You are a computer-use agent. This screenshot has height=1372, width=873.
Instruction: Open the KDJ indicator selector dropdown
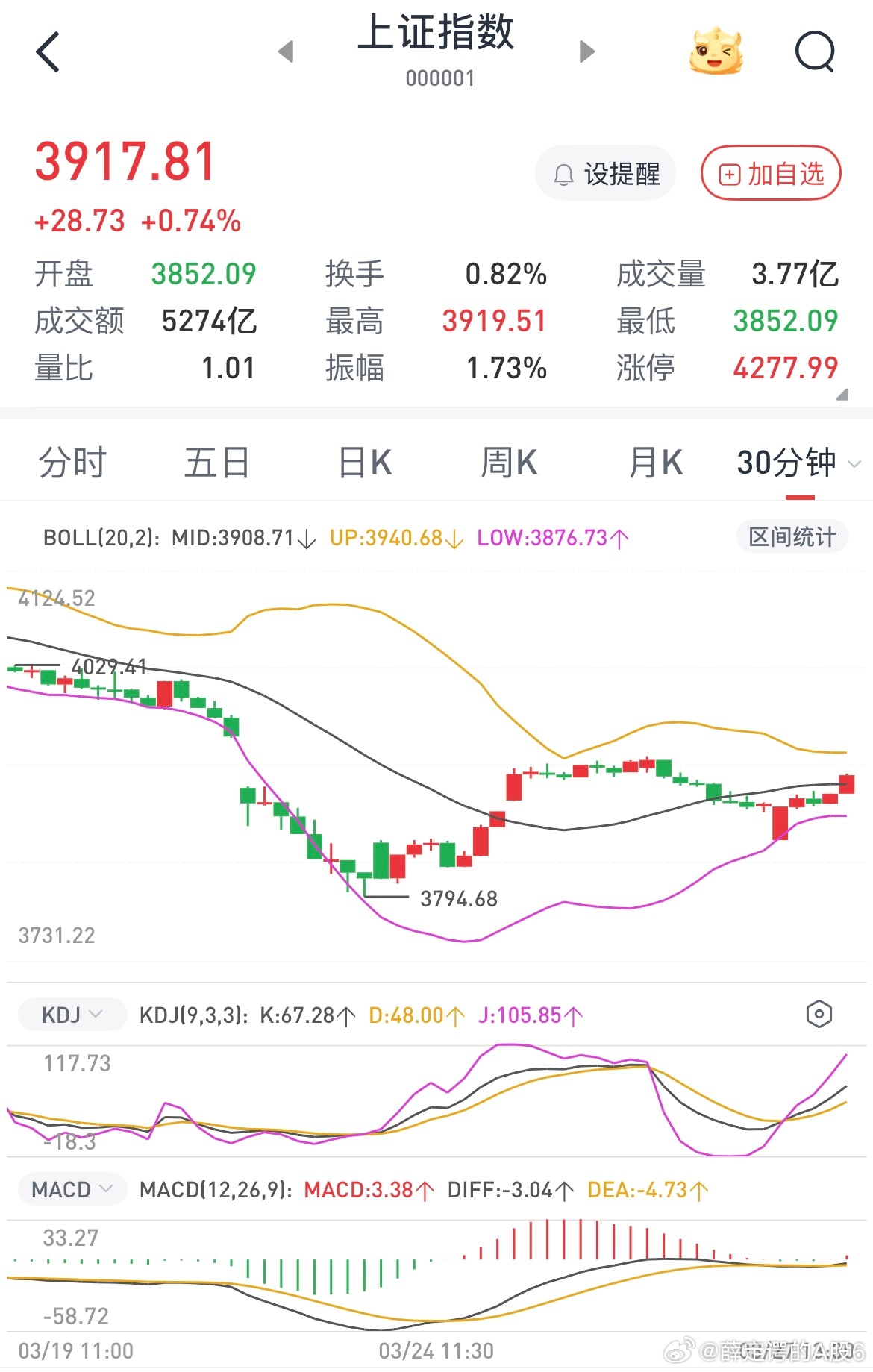coord(72,1014)
